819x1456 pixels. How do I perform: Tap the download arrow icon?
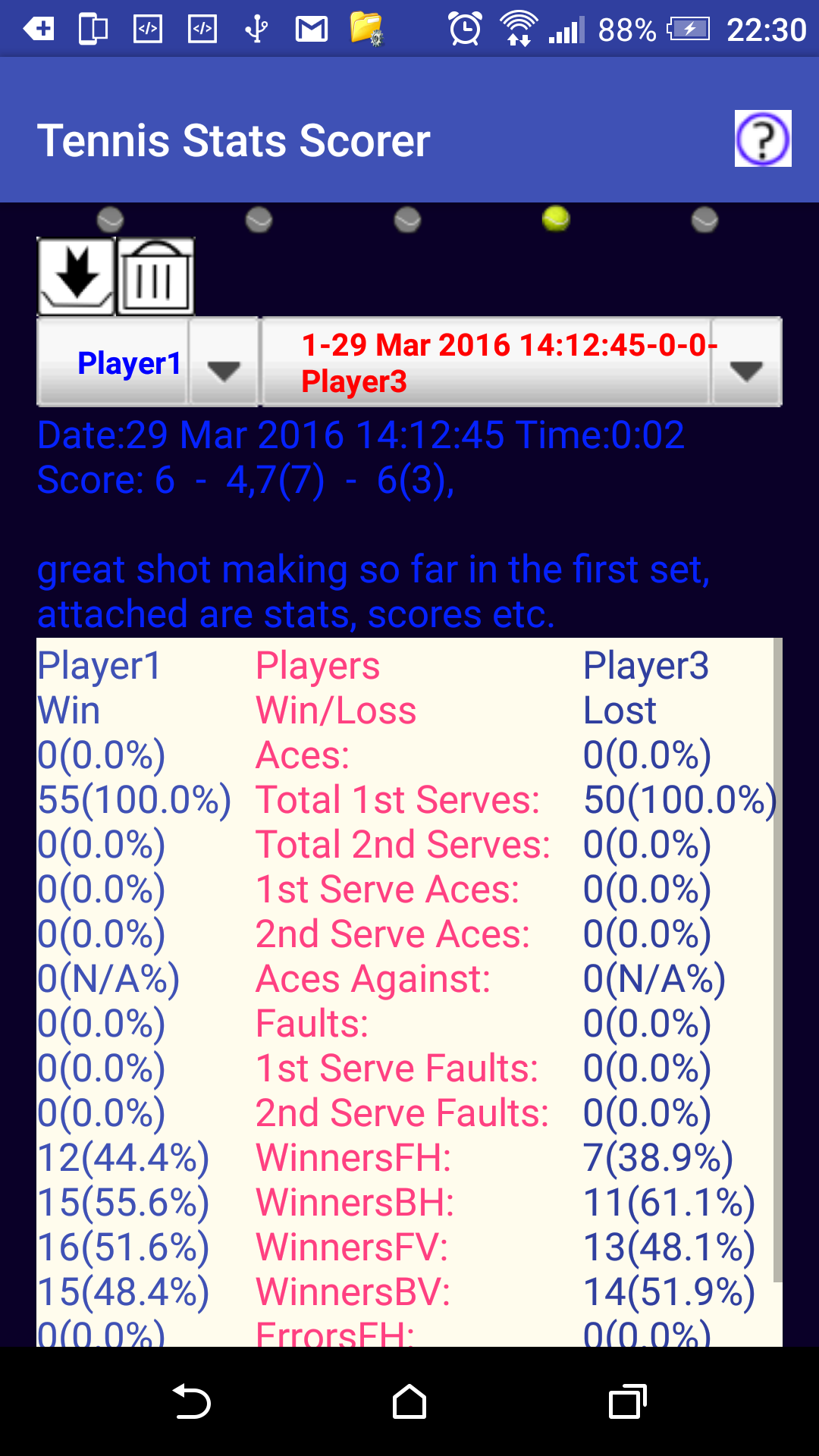(77, 276)
